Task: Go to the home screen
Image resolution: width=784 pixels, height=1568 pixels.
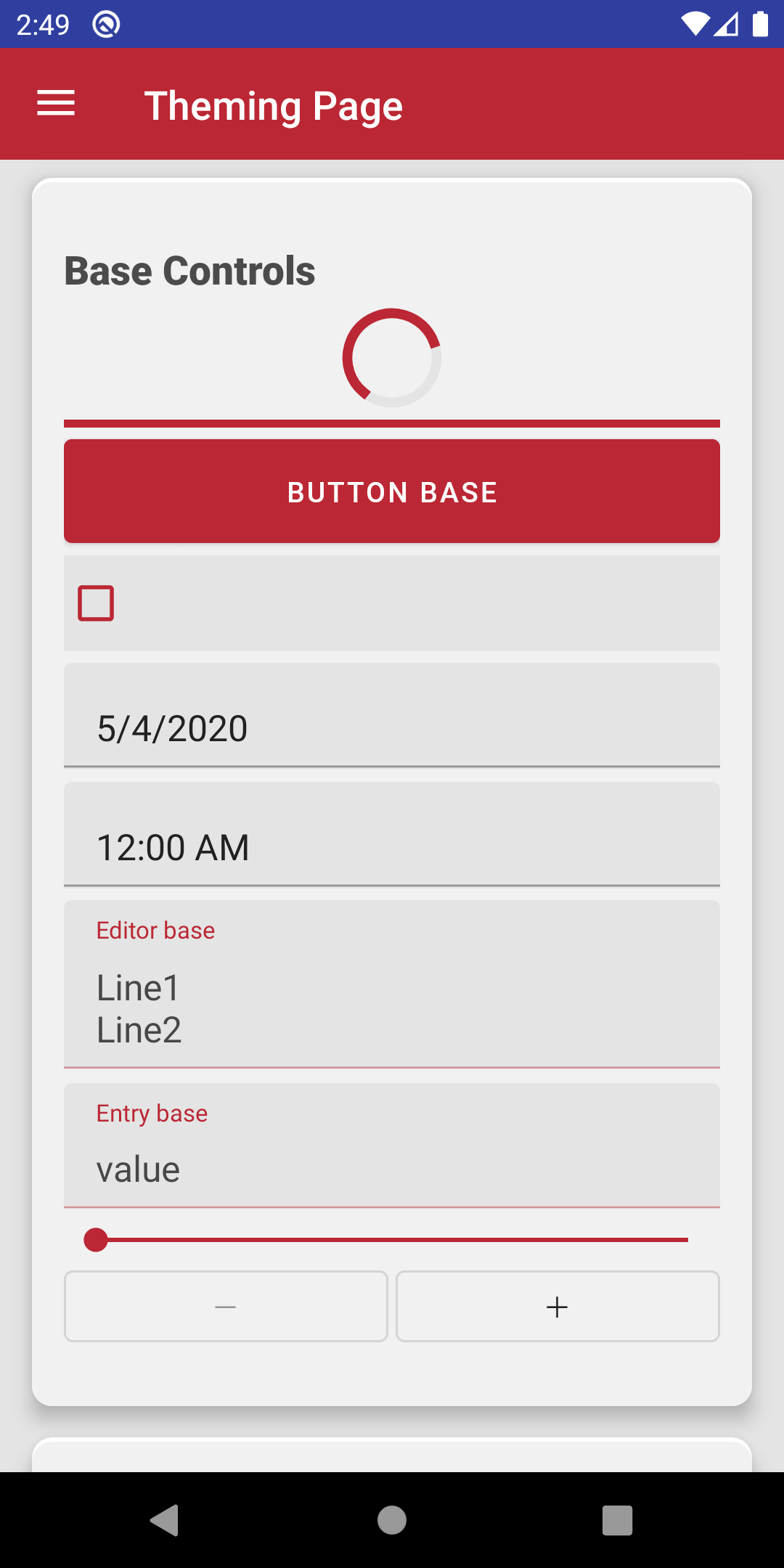Action: (392, 1520)
